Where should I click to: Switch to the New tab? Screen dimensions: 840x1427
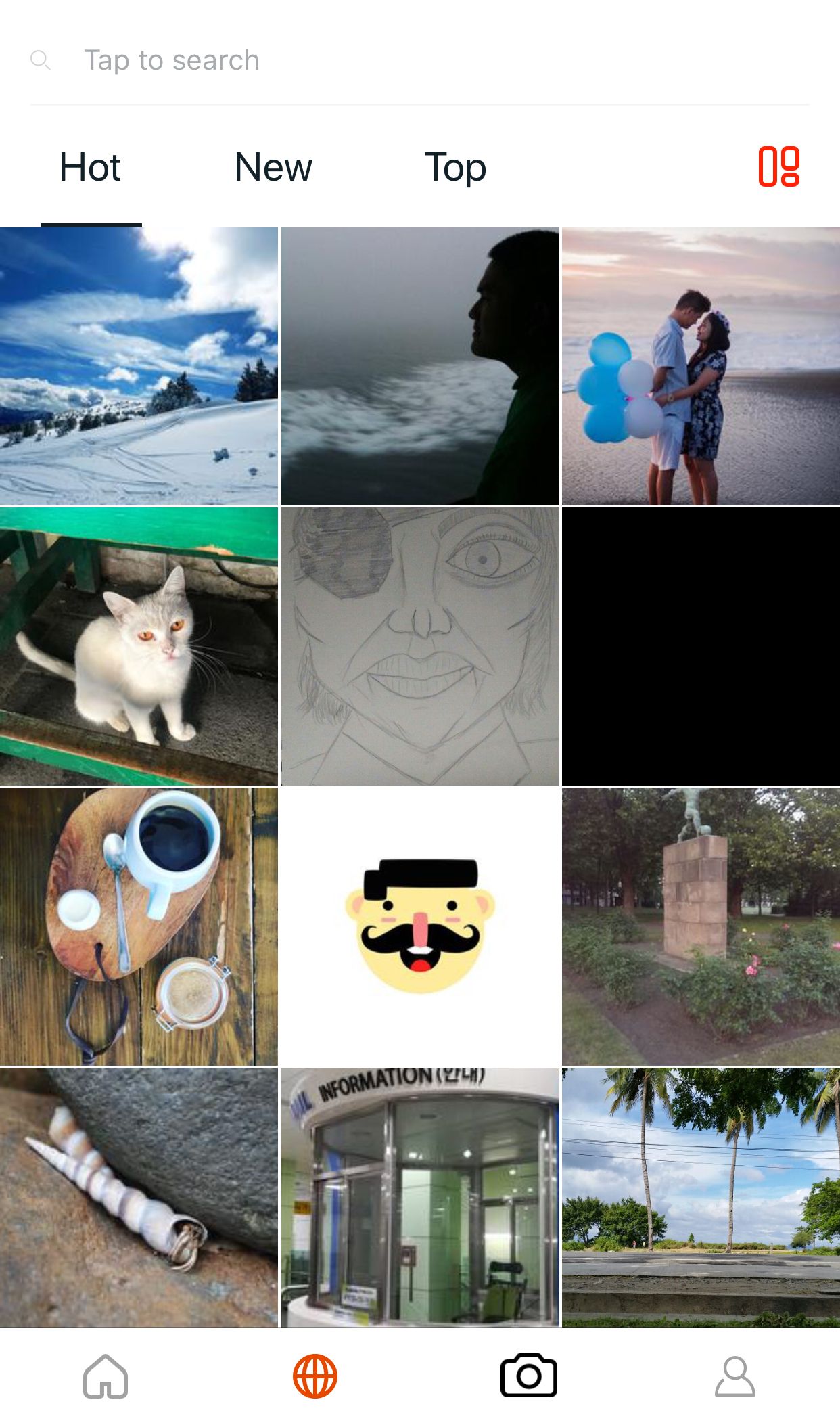(273, 167)
